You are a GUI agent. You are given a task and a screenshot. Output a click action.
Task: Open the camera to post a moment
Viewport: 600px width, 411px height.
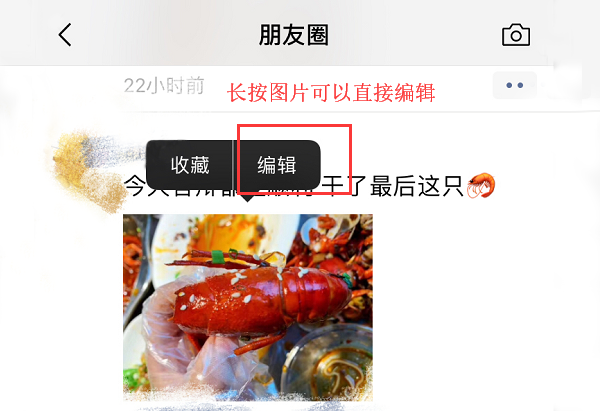515,35
